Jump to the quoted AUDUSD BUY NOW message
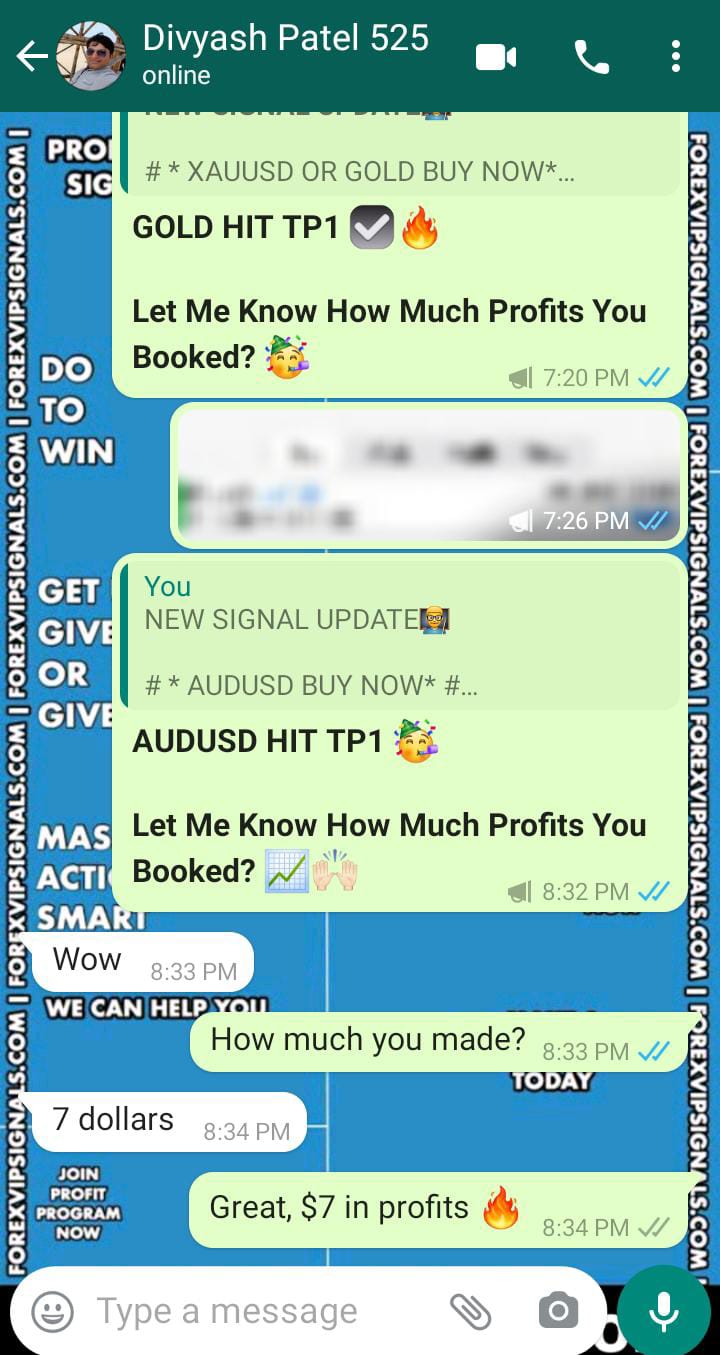 point(400,635)
